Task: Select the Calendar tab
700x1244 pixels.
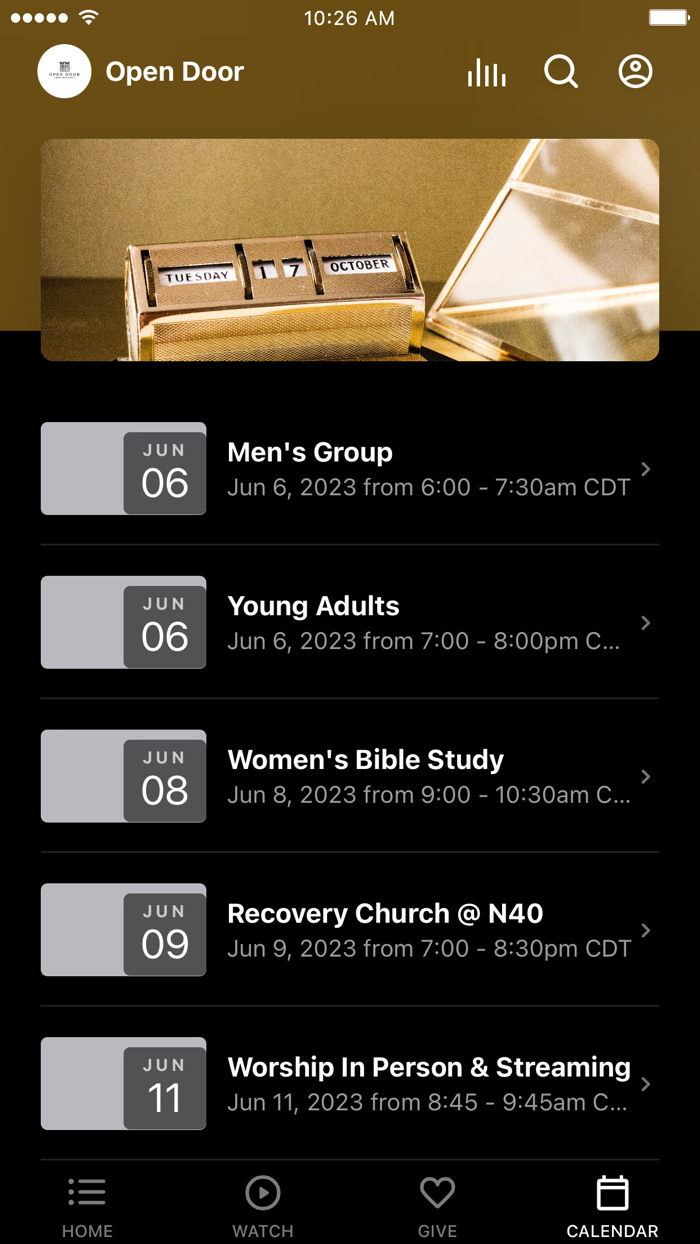Action: [612, 1206]
